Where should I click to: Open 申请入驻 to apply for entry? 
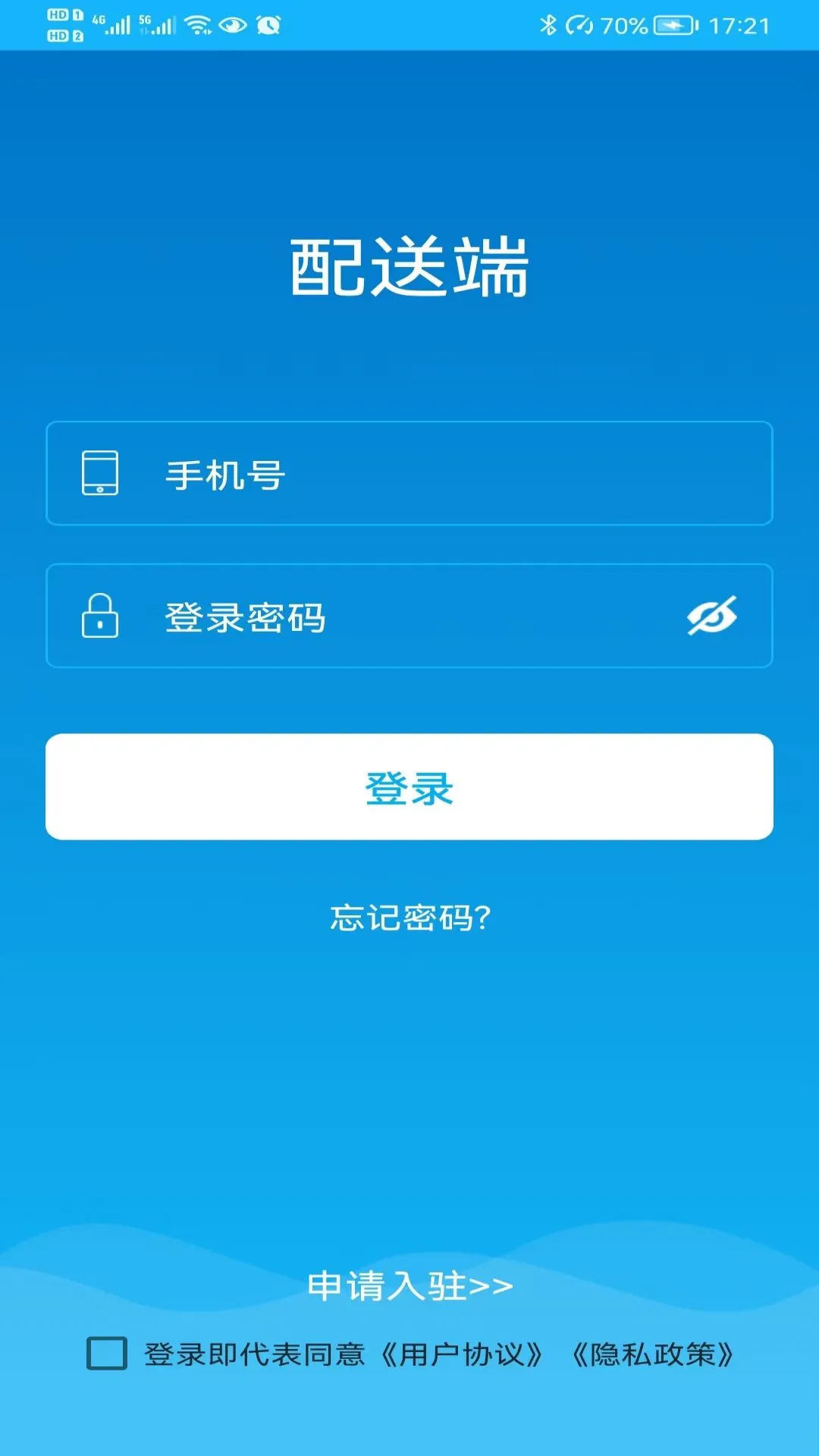[x=409, y=1283]
